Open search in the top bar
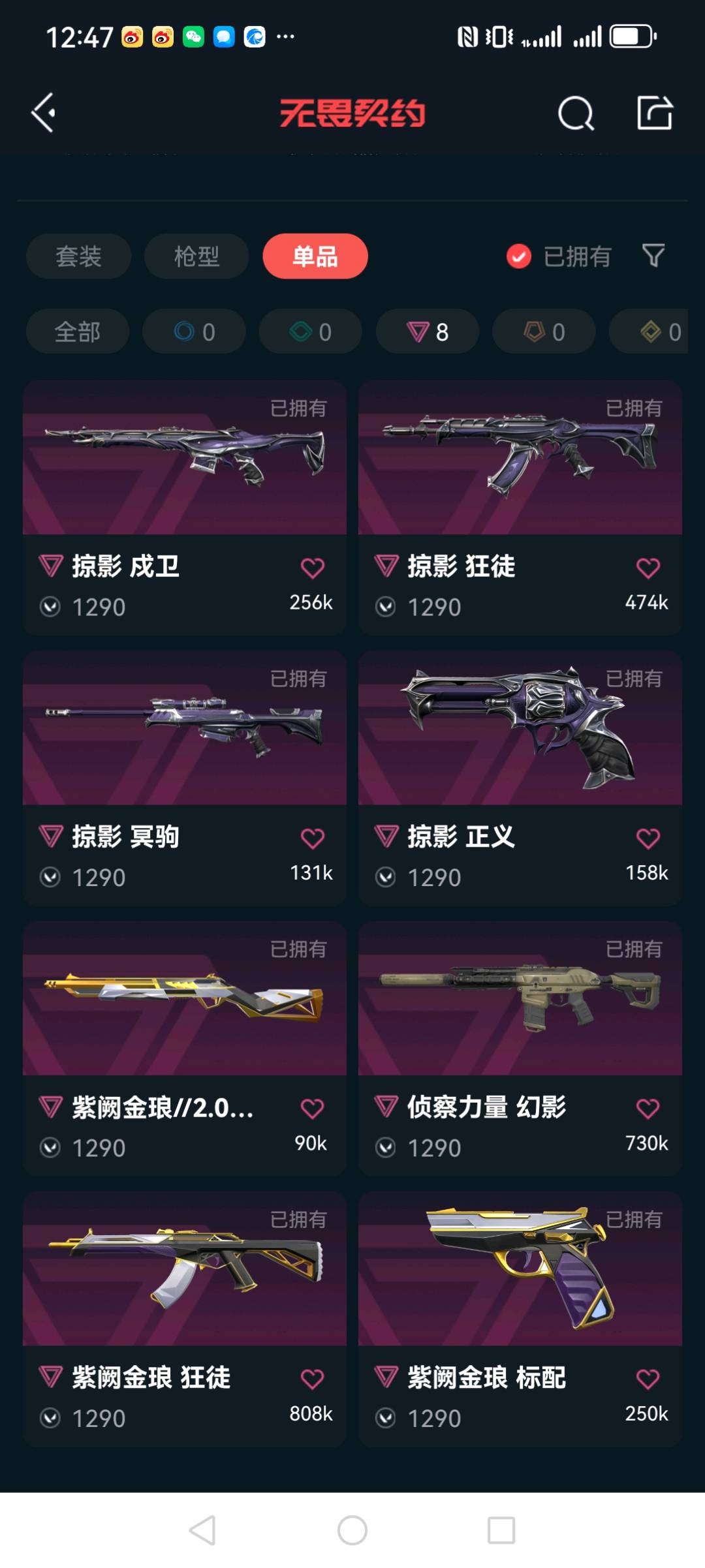This screenshot has width=705, height=1568. tap(576, 114)
